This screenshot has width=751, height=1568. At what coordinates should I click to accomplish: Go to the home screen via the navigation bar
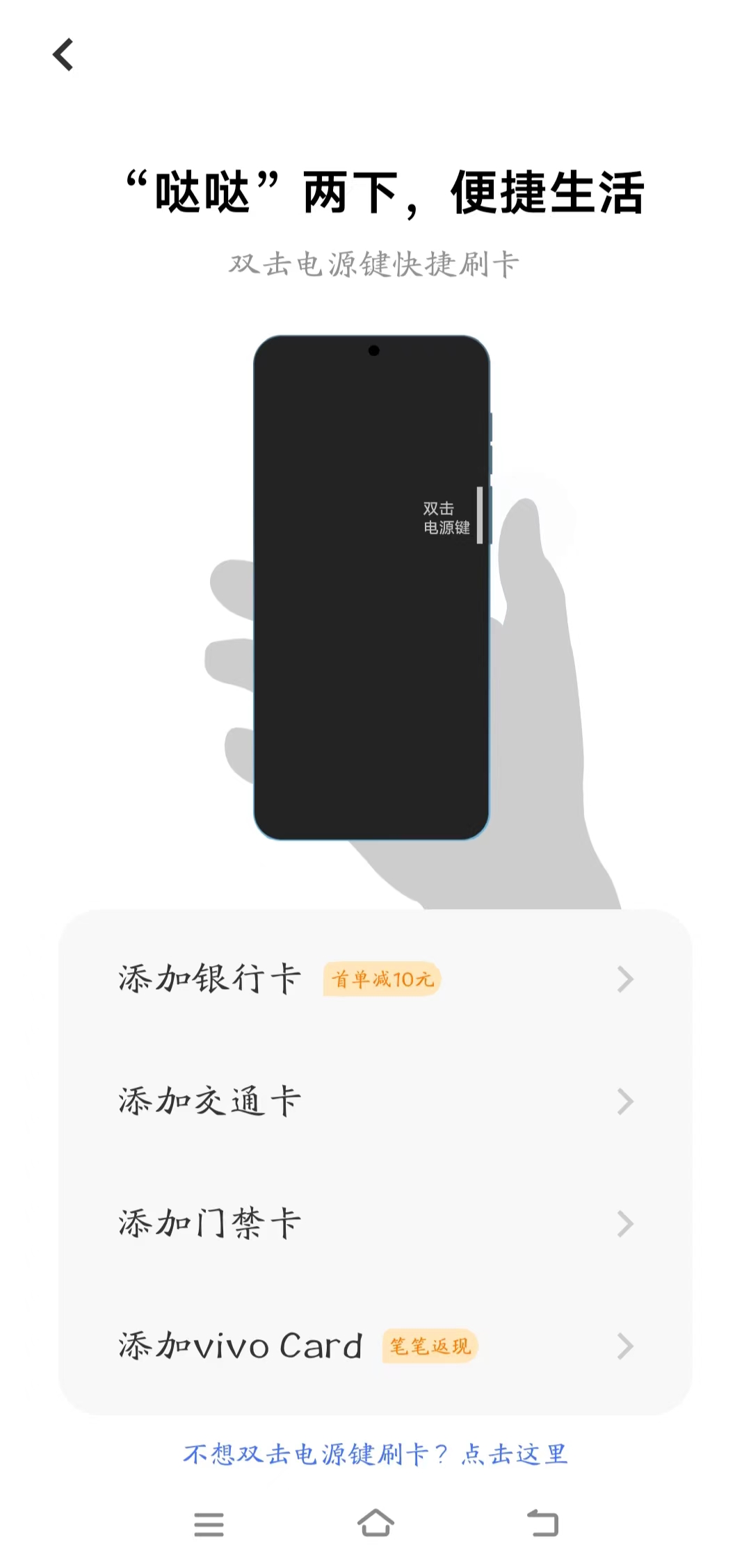(x=375, y=1524)
